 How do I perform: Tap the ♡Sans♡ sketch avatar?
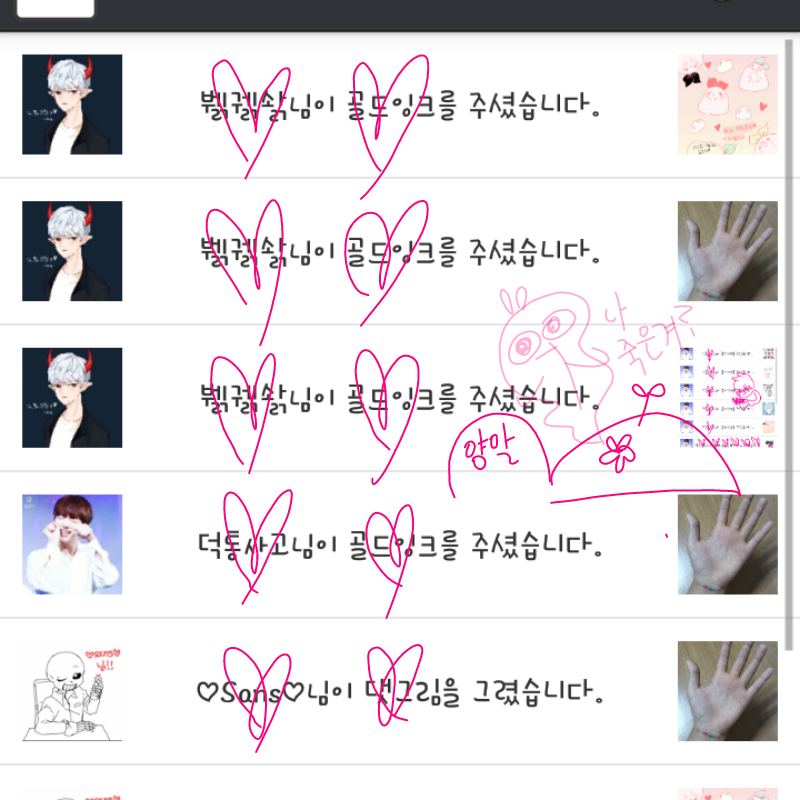72,691
